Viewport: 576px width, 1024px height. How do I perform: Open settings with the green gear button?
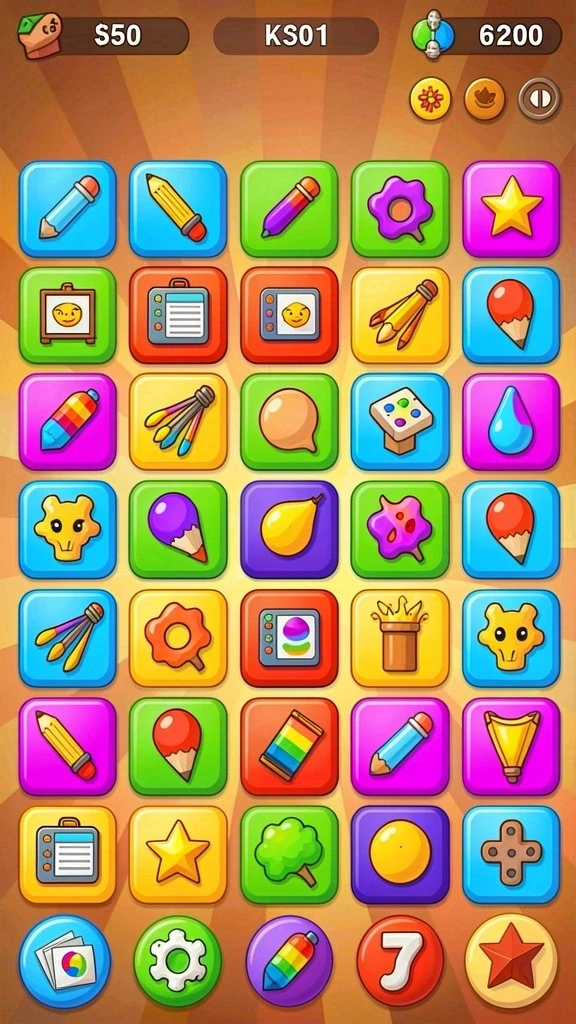coord(178,961)
